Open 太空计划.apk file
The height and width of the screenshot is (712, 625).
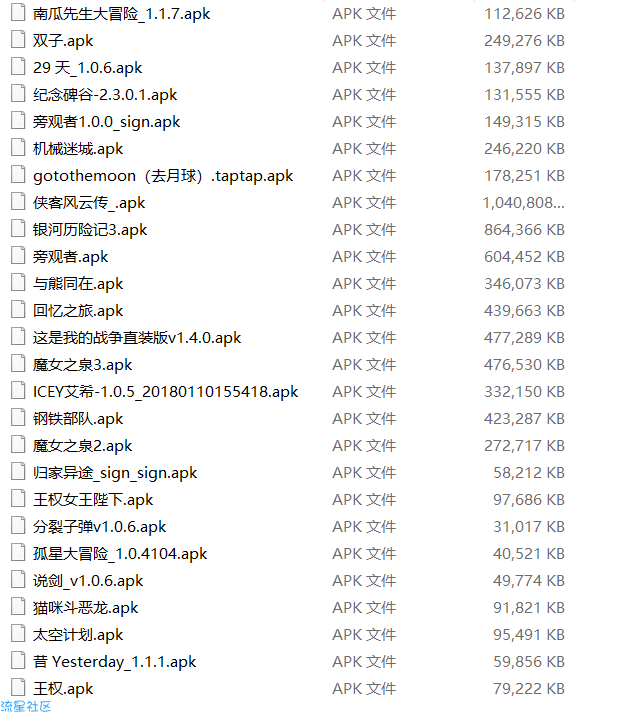[x=78, y=635]
